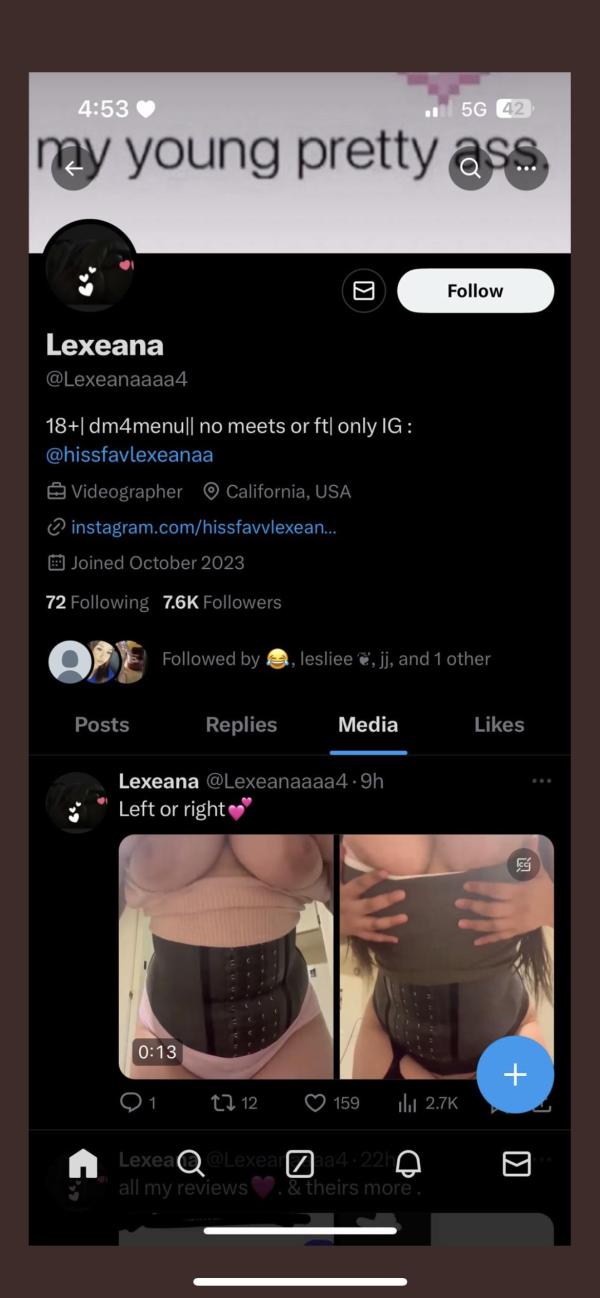This screenshot has height=1298, width=600.
Task: Search this profile with the magnifier icon
Action: tap(470, 168)
